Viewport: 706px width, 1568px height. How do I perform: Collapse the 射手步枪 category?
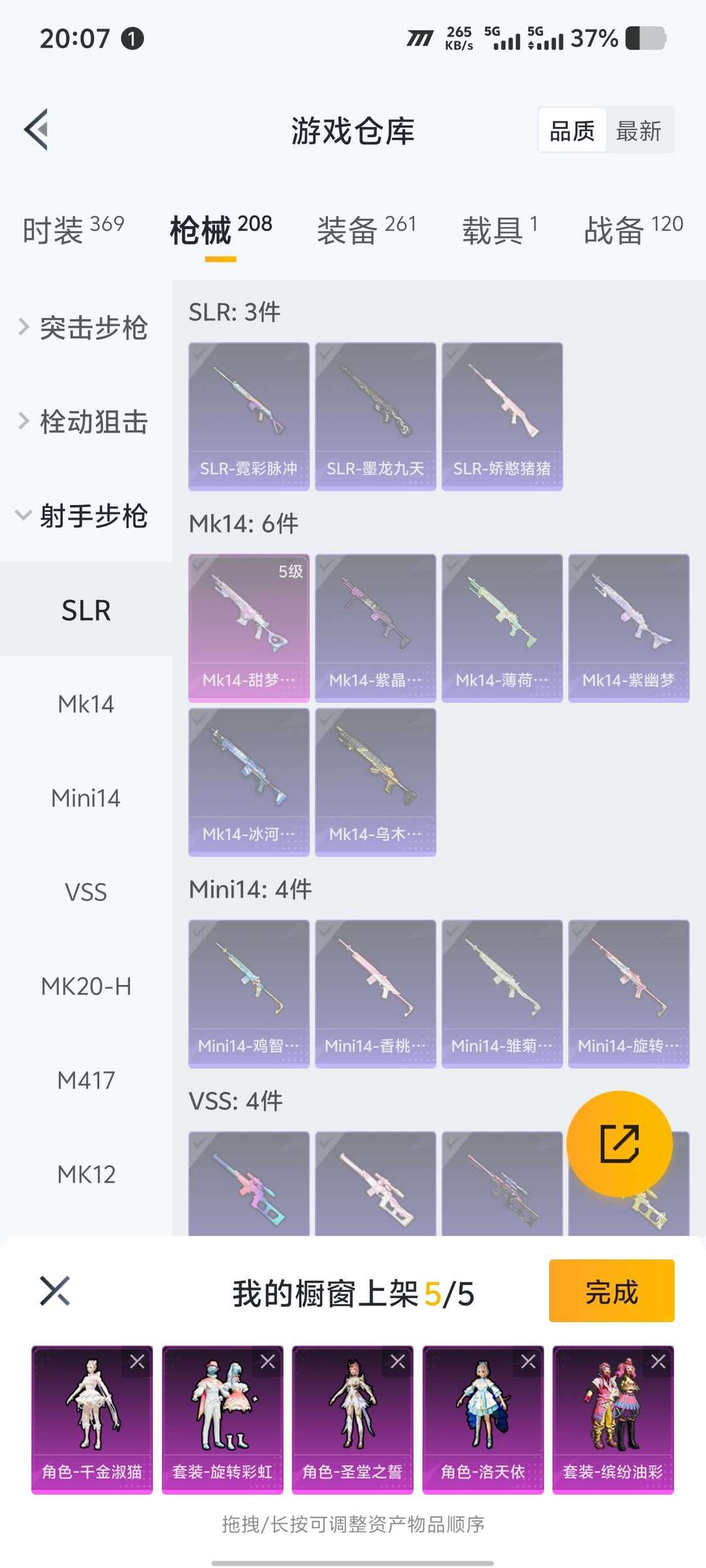85,515
